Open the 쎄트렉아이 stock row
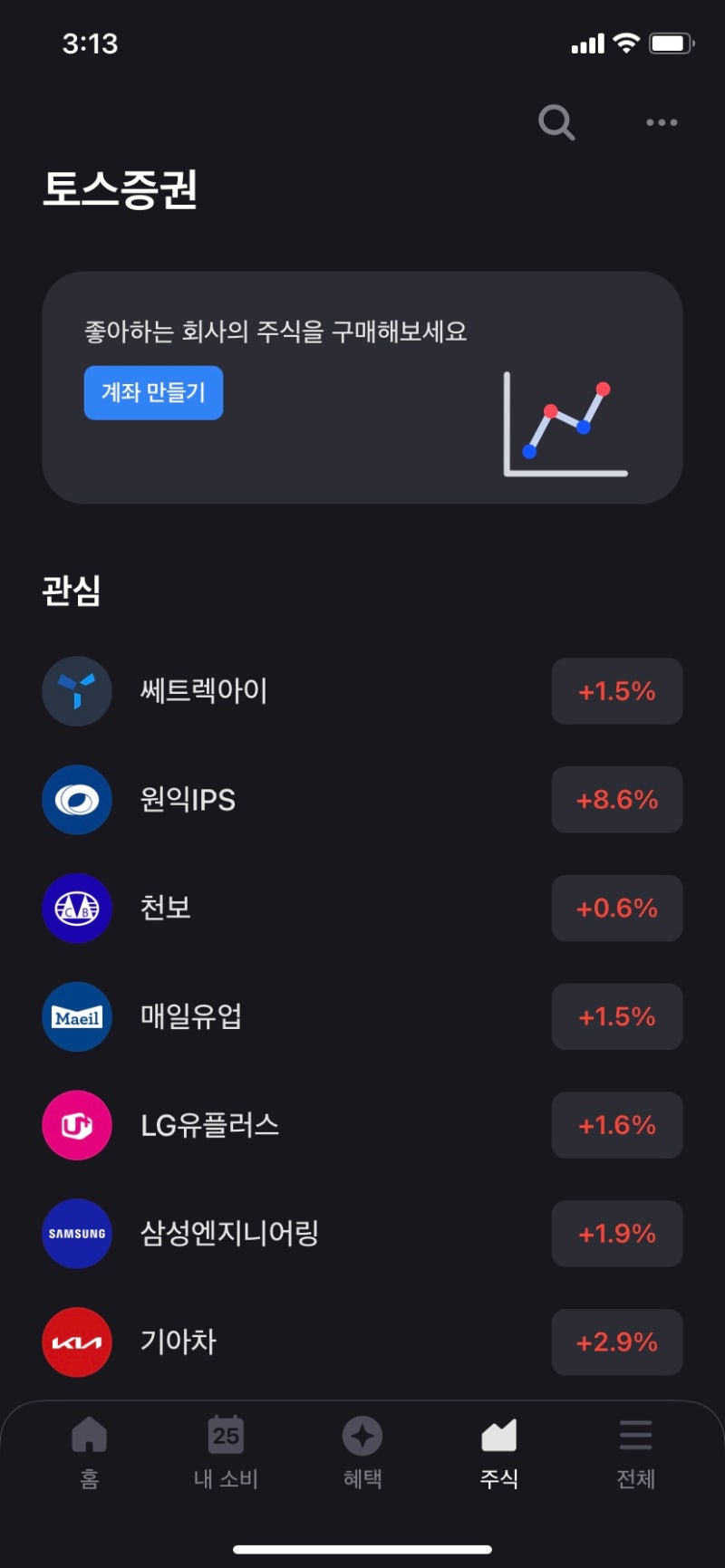This screenshot has width=725, height=1568. tap(362, 691)
